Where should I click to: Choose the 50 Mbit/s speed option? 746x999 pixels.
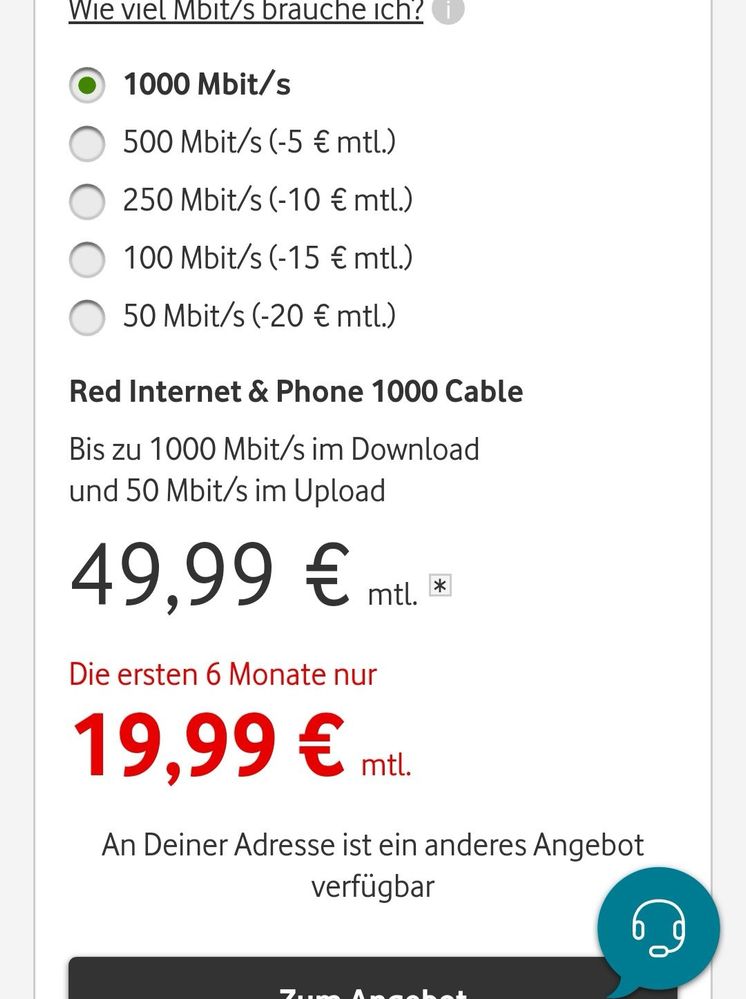coord(88,318)
